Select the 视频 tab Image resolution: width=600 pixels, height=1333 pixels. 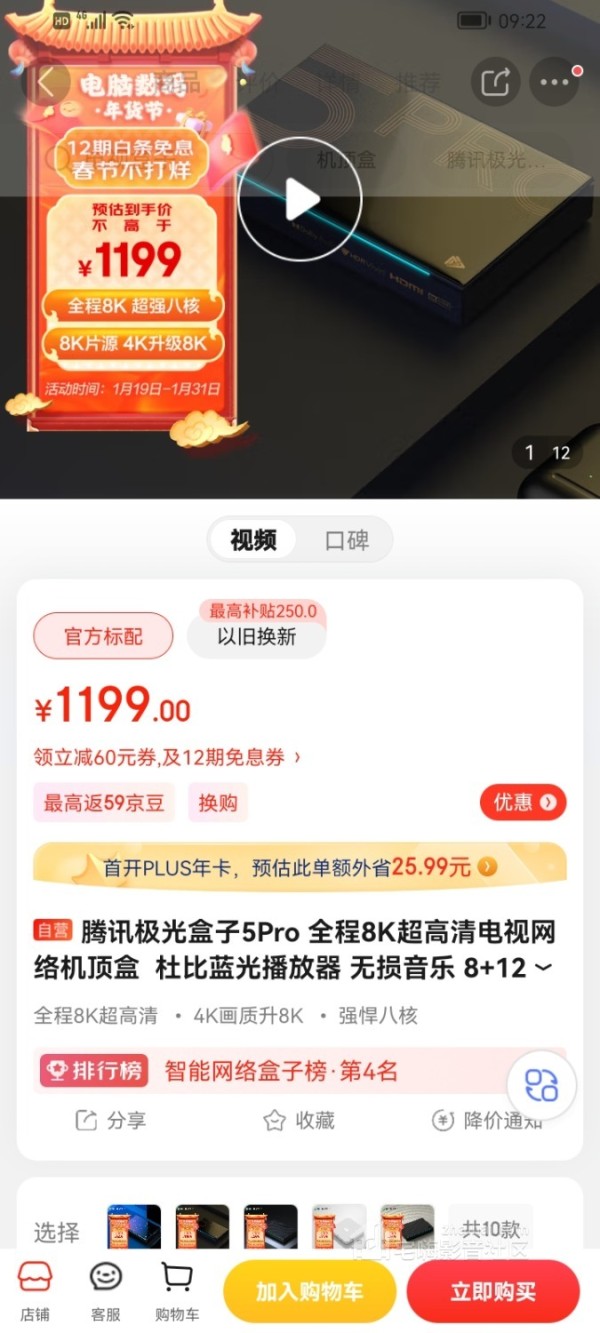[x=254, y=541]
